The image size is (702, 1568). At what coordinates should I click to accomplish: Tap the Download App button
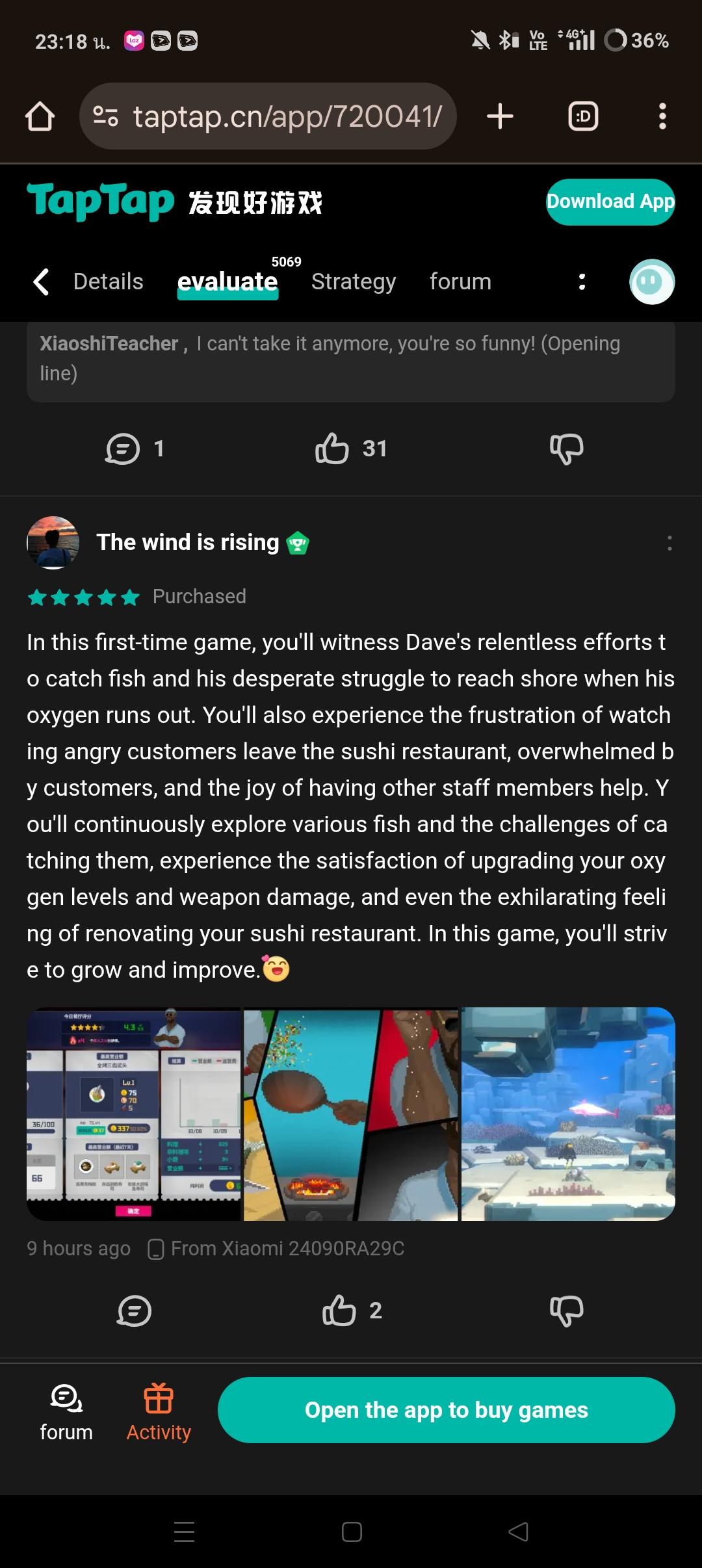tap(610, 202)
